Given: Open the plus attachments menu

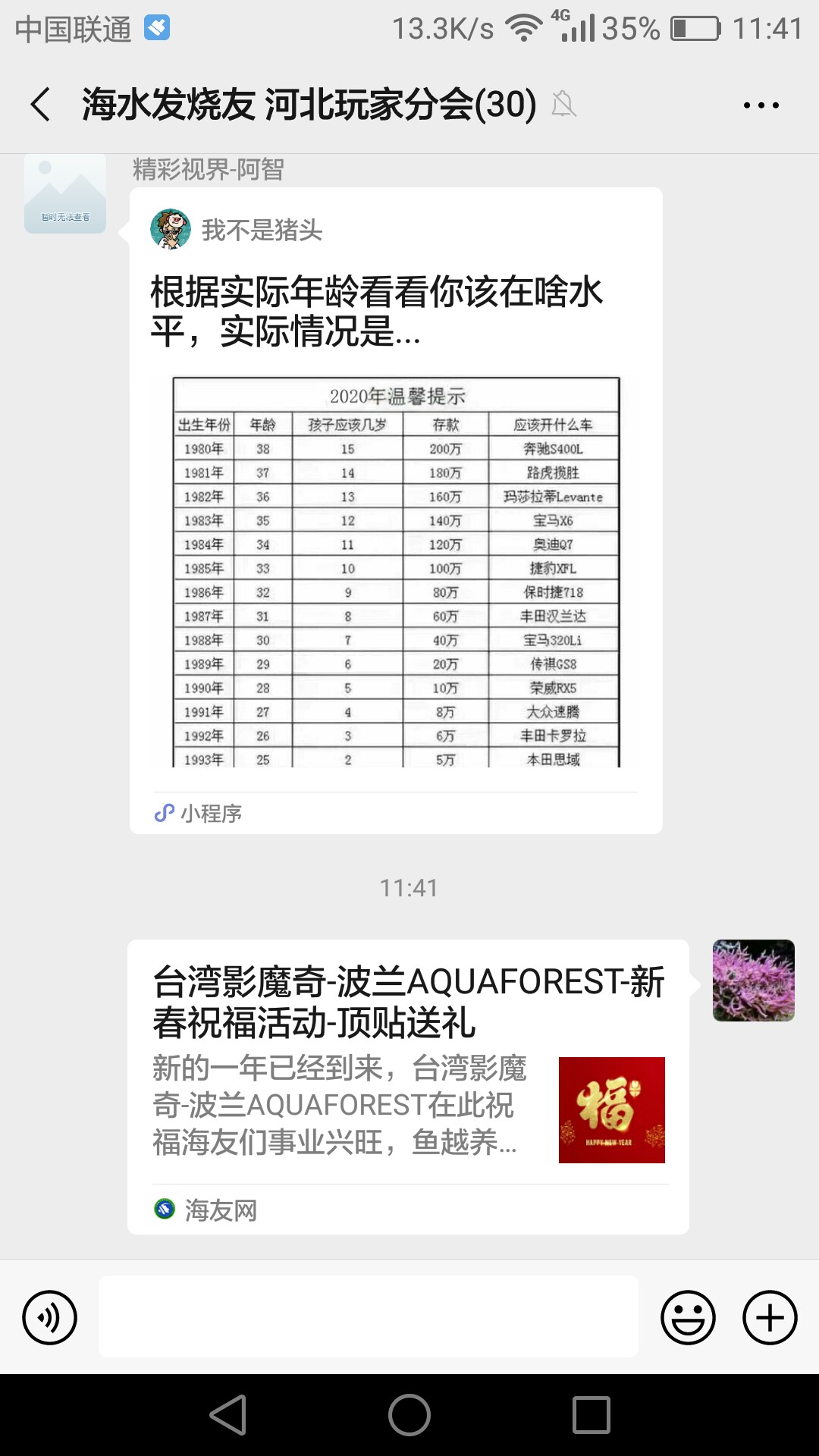Looking at the screenshot, I should tap(769, 1318).
